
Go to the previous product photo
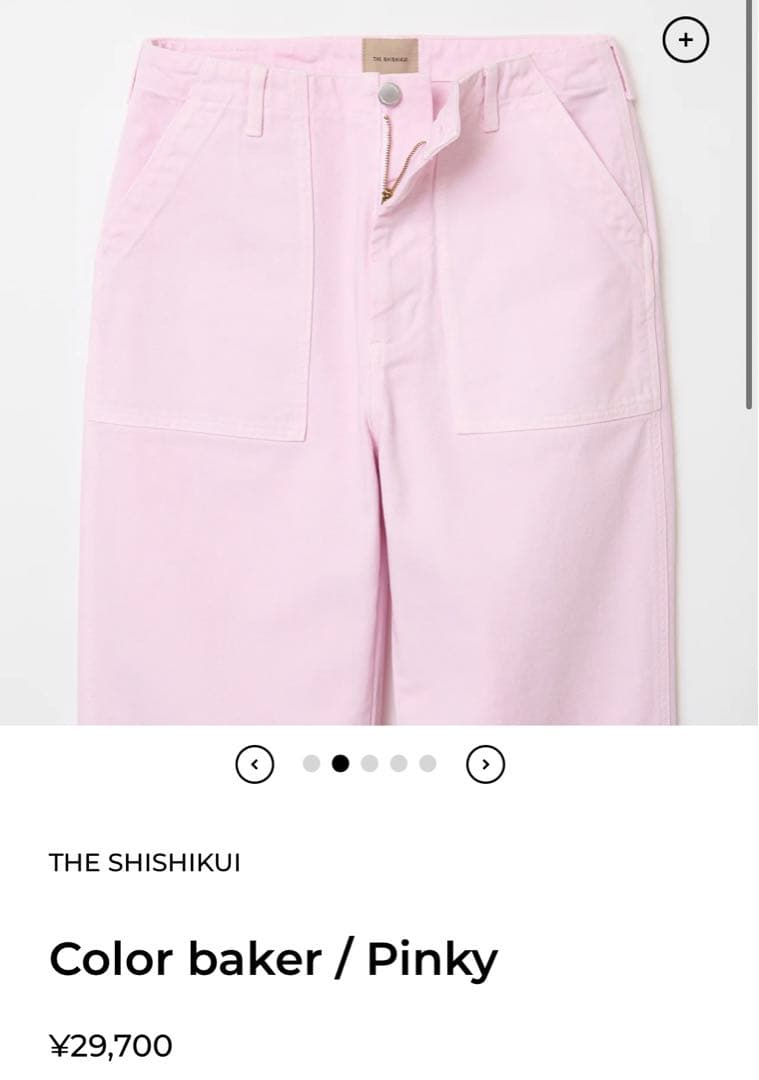coord(255,765)
